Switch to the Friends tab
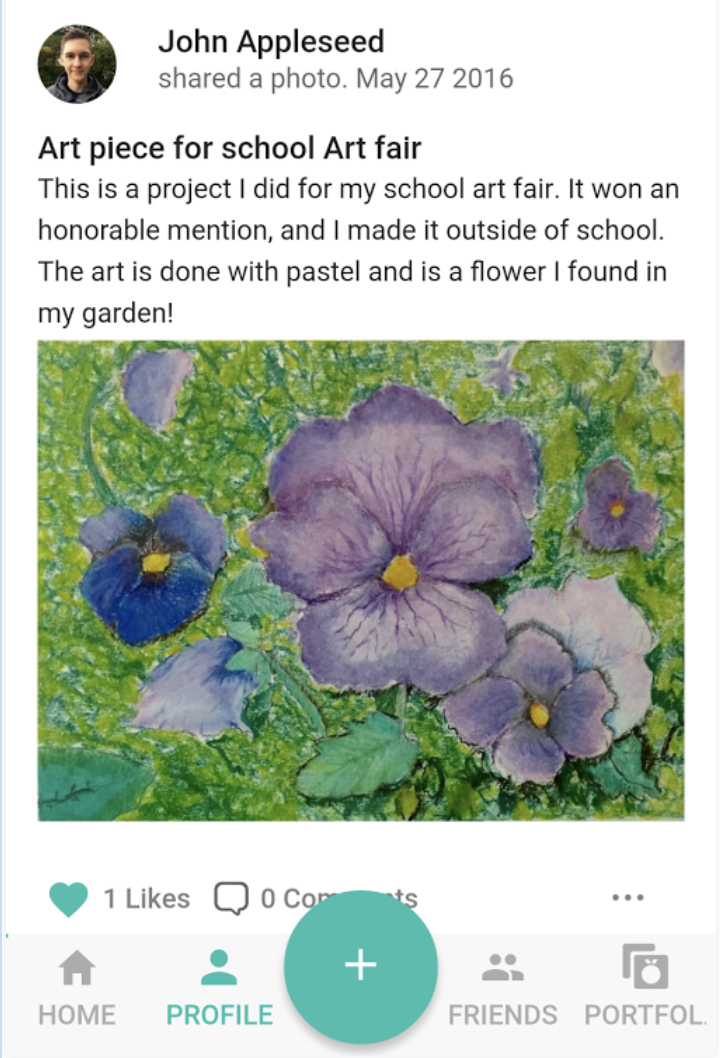 pos(502,988)
